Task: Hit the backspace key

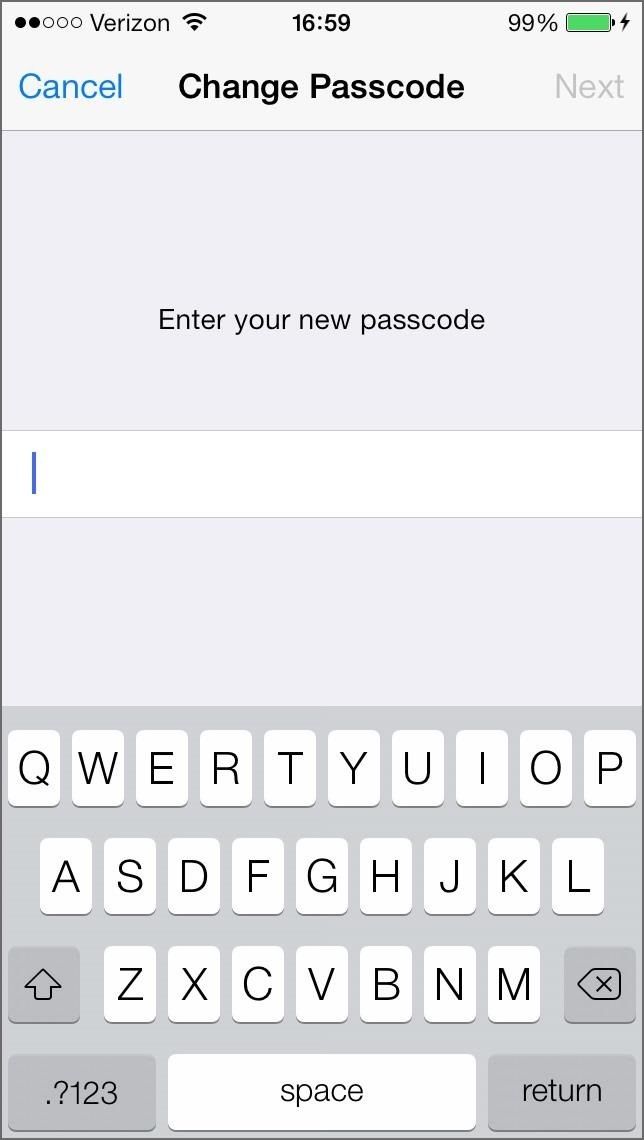Action: tap(599, 985)
